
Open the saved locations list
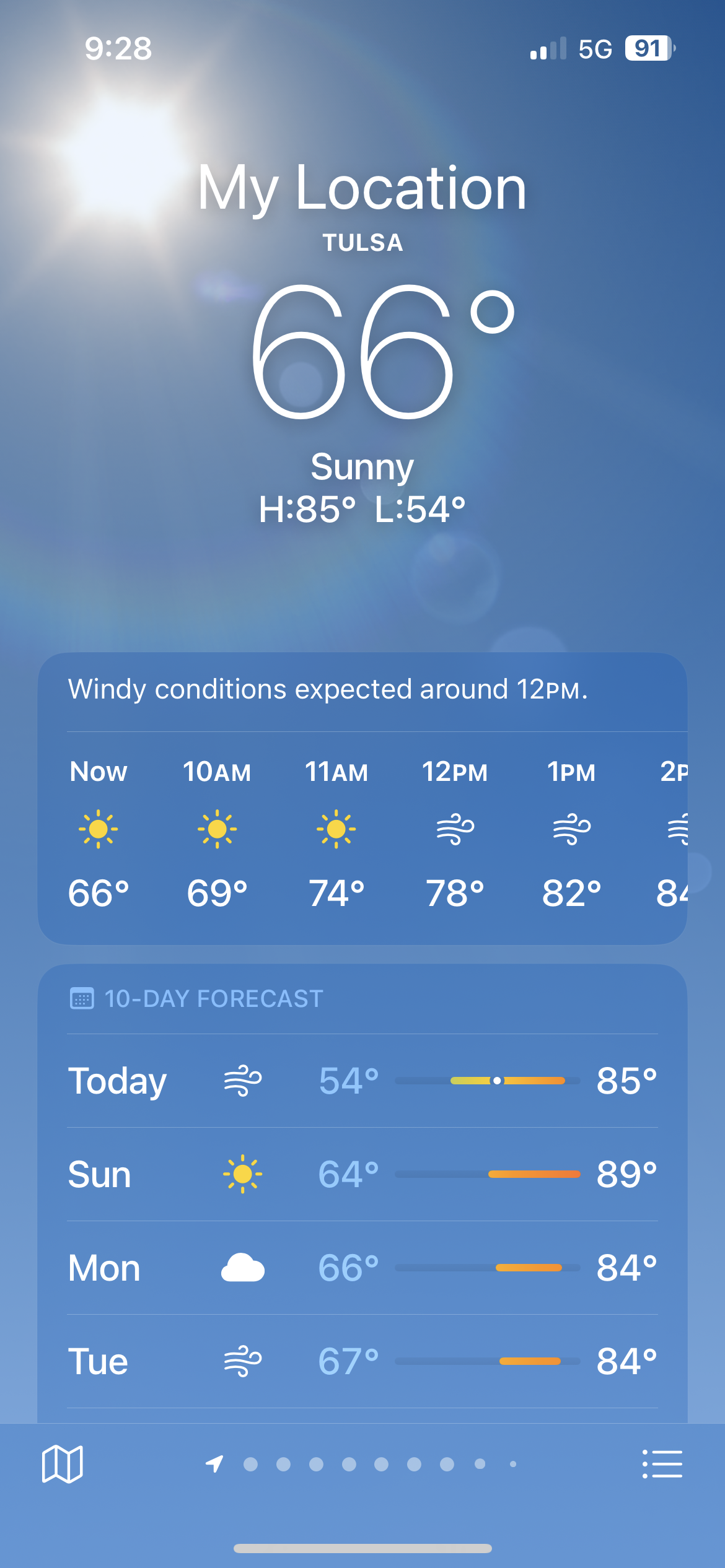662,1464
